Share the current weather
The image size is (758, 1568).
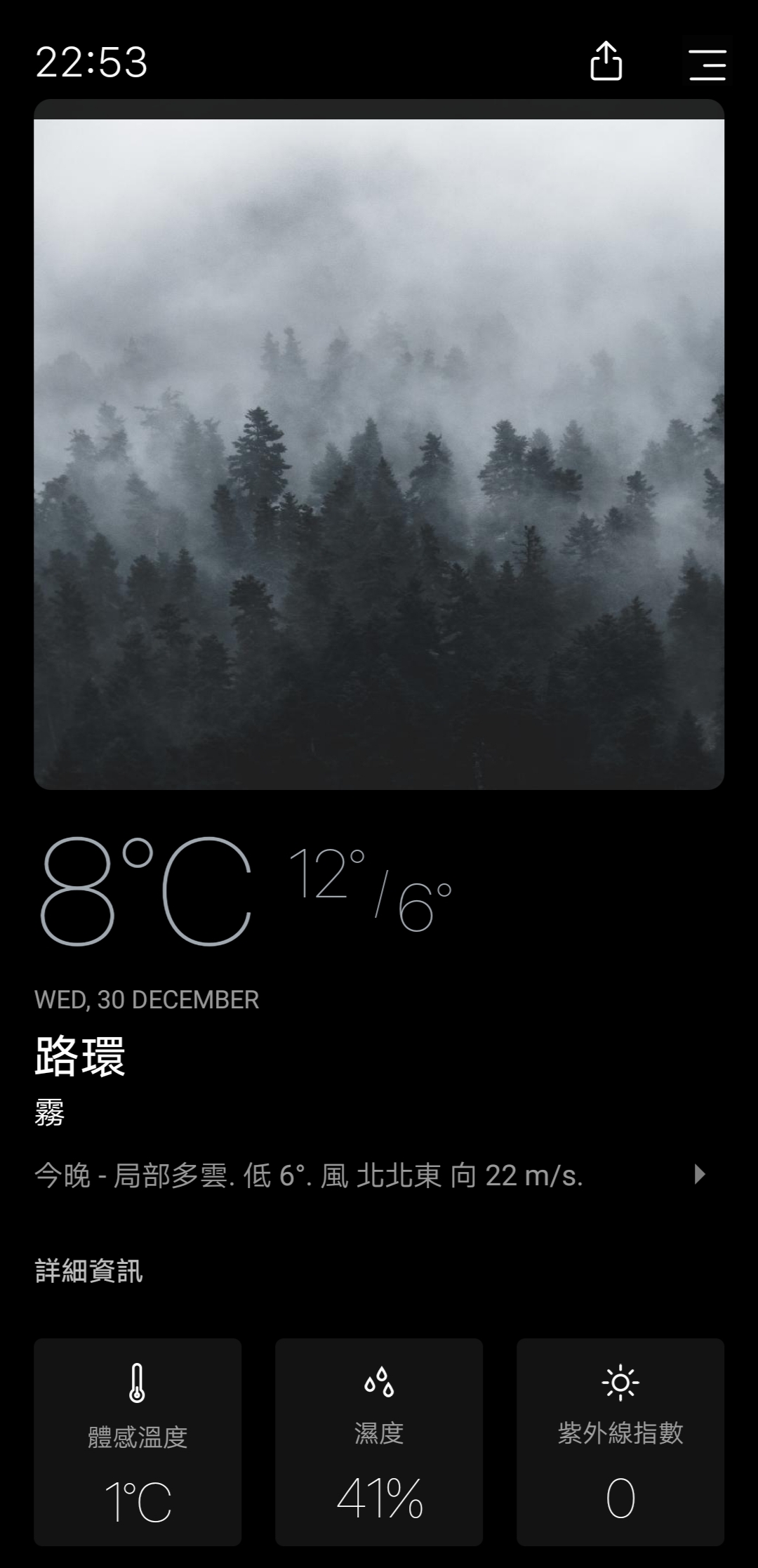(606, 62)
